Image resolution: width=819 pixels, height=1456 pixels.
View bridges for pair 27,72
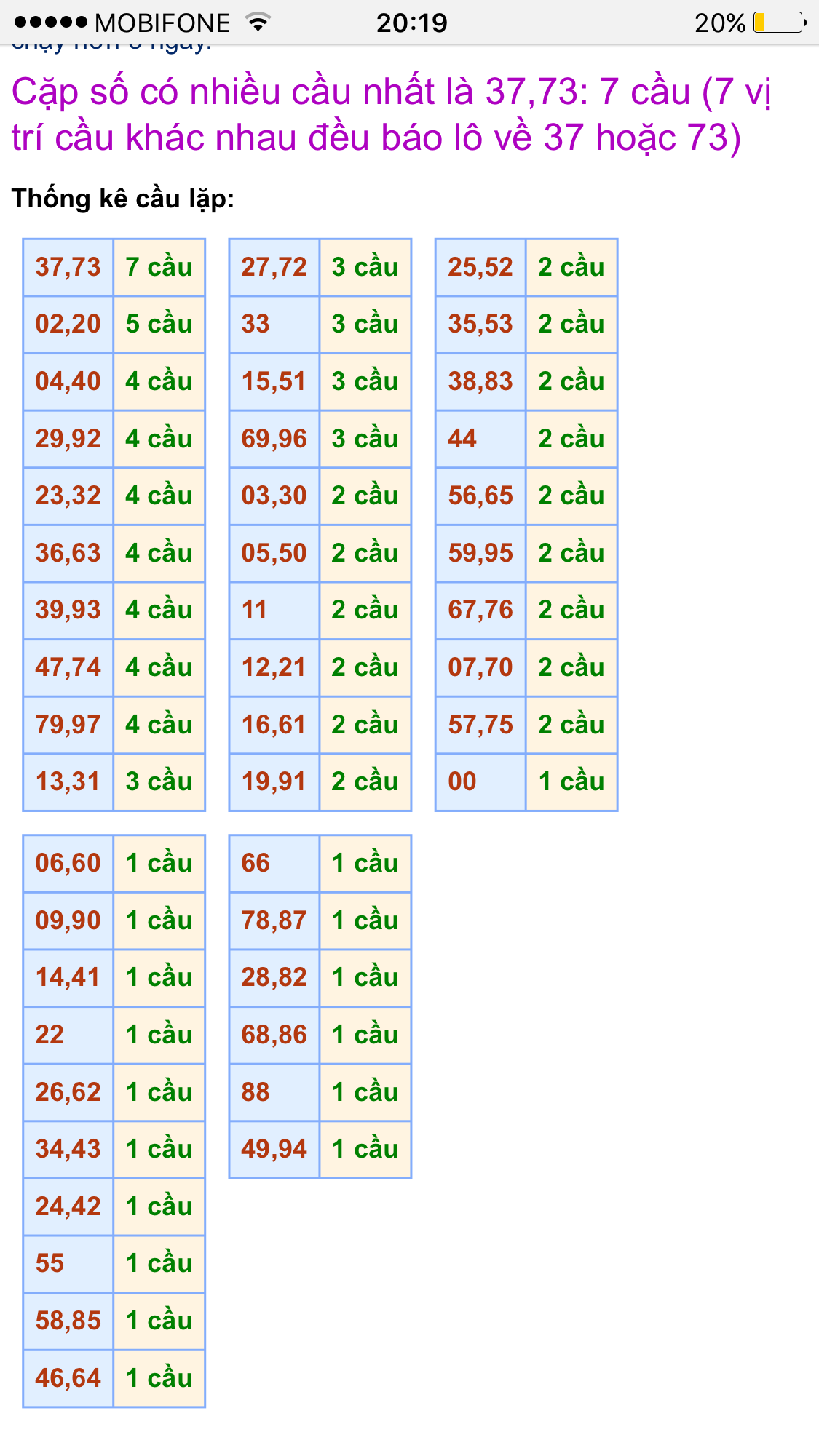click(274, 267)
